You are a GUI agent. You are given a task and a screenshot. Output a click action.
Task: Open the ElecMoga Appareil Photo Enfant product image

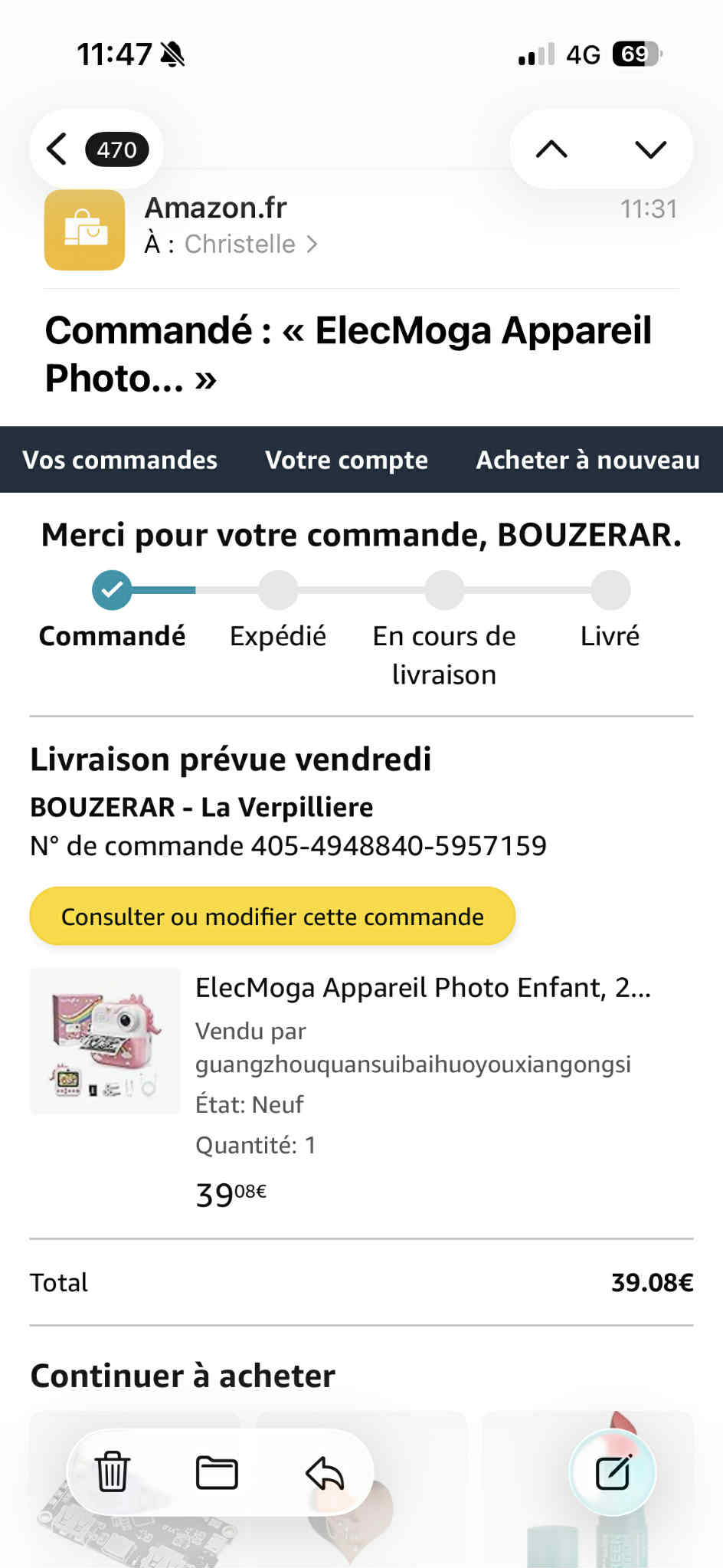click(x=105, y=1041)
